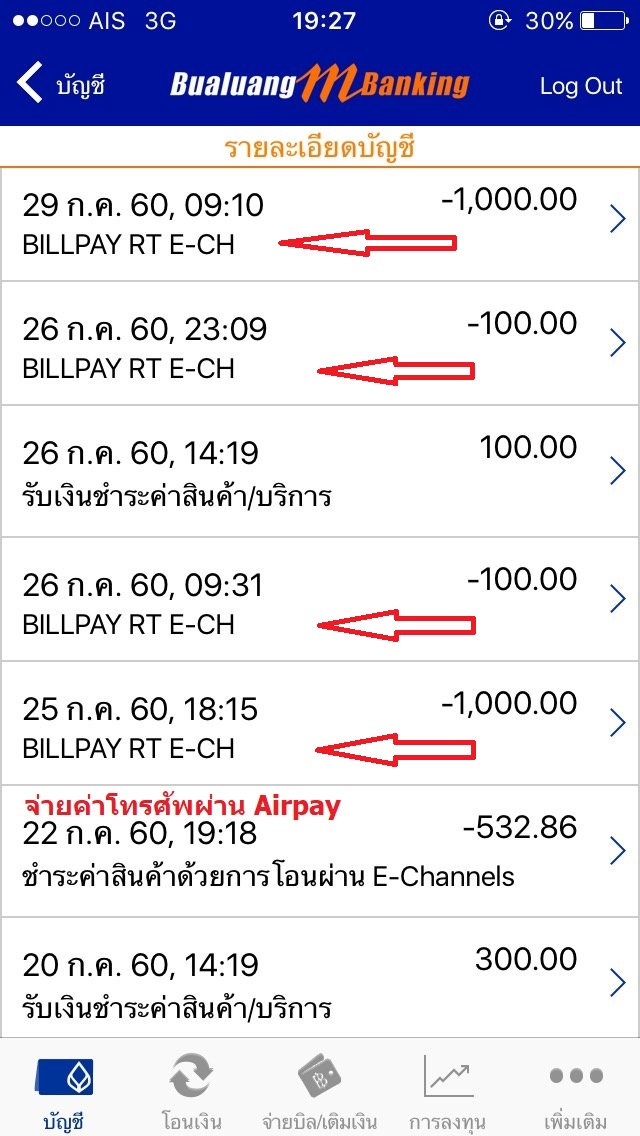Open the 26 ก.ค. 60, 23:09 transaction

[x=320, y=343]
